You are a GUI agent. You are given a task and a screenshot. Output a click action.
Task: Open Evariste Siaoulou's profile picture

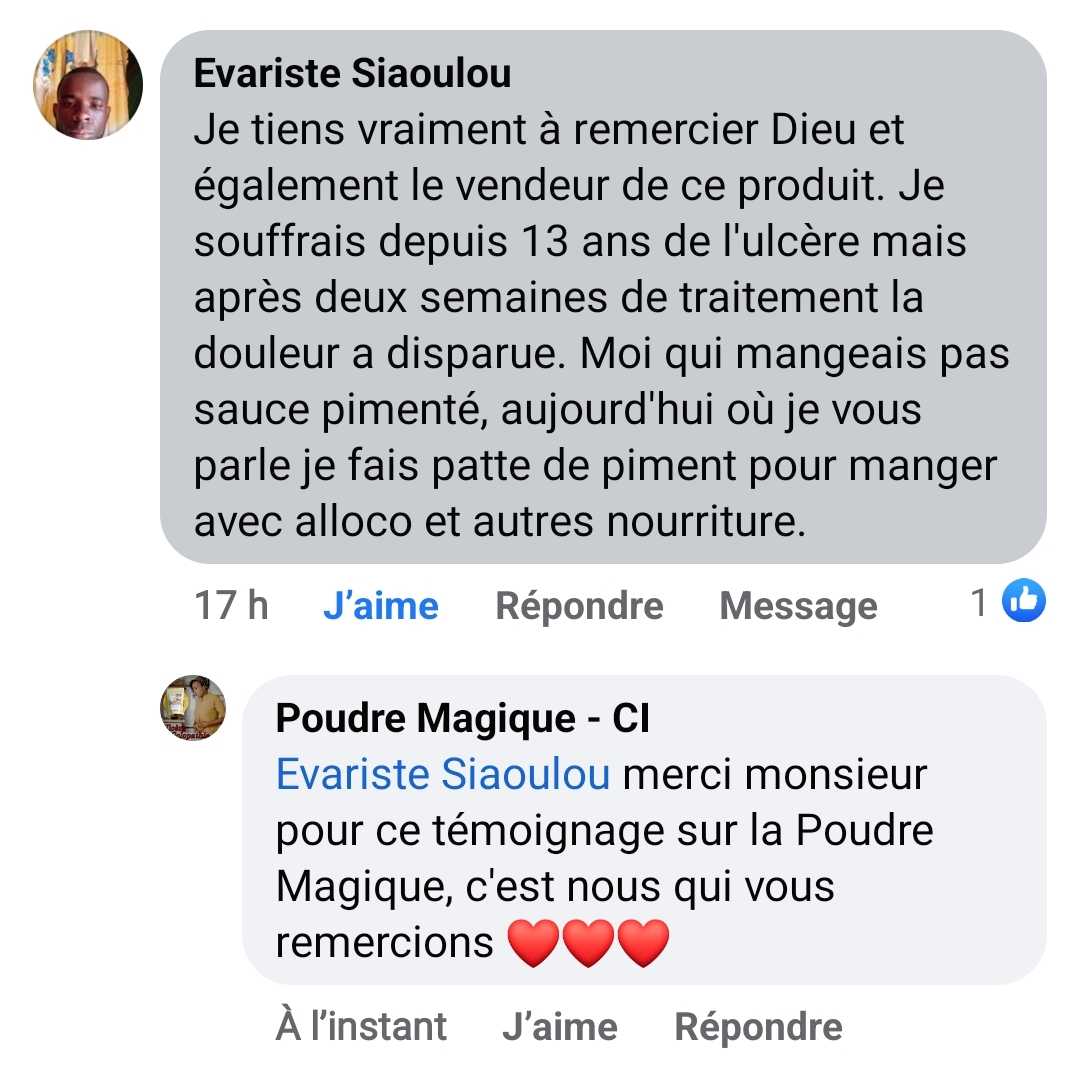(x=89, y=85)
